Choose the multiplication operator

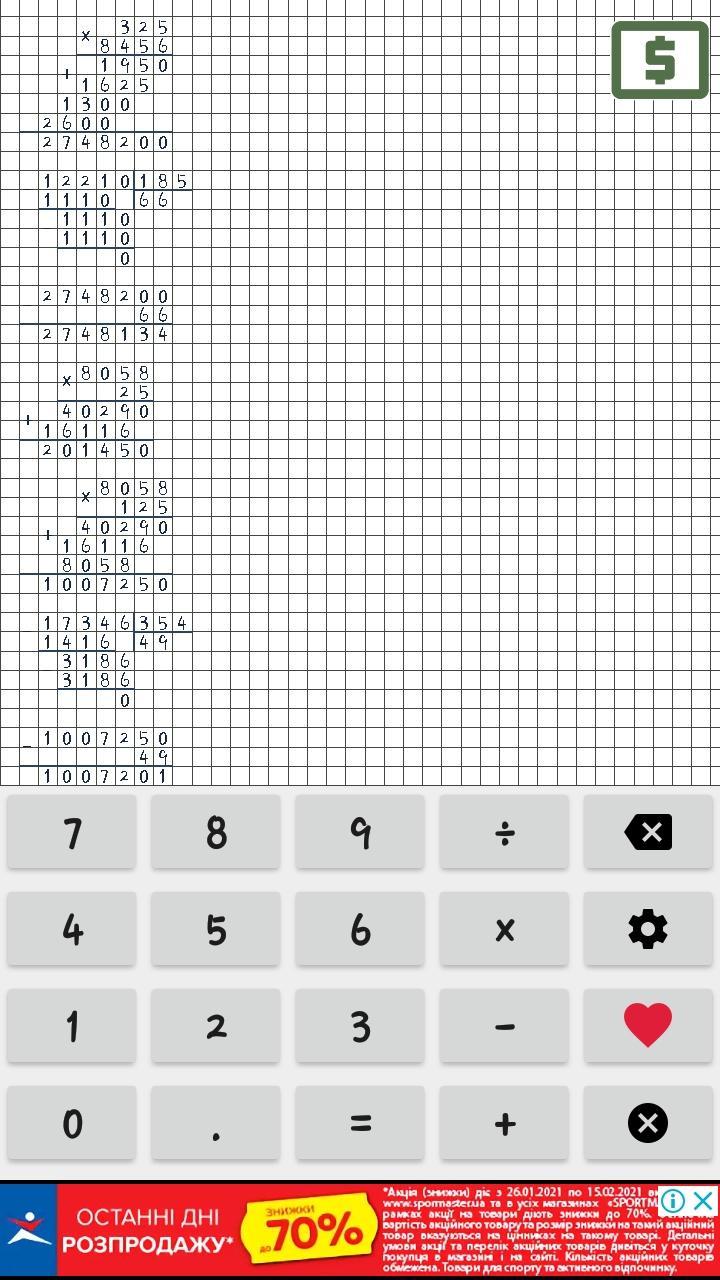click(x=504, y=929)
